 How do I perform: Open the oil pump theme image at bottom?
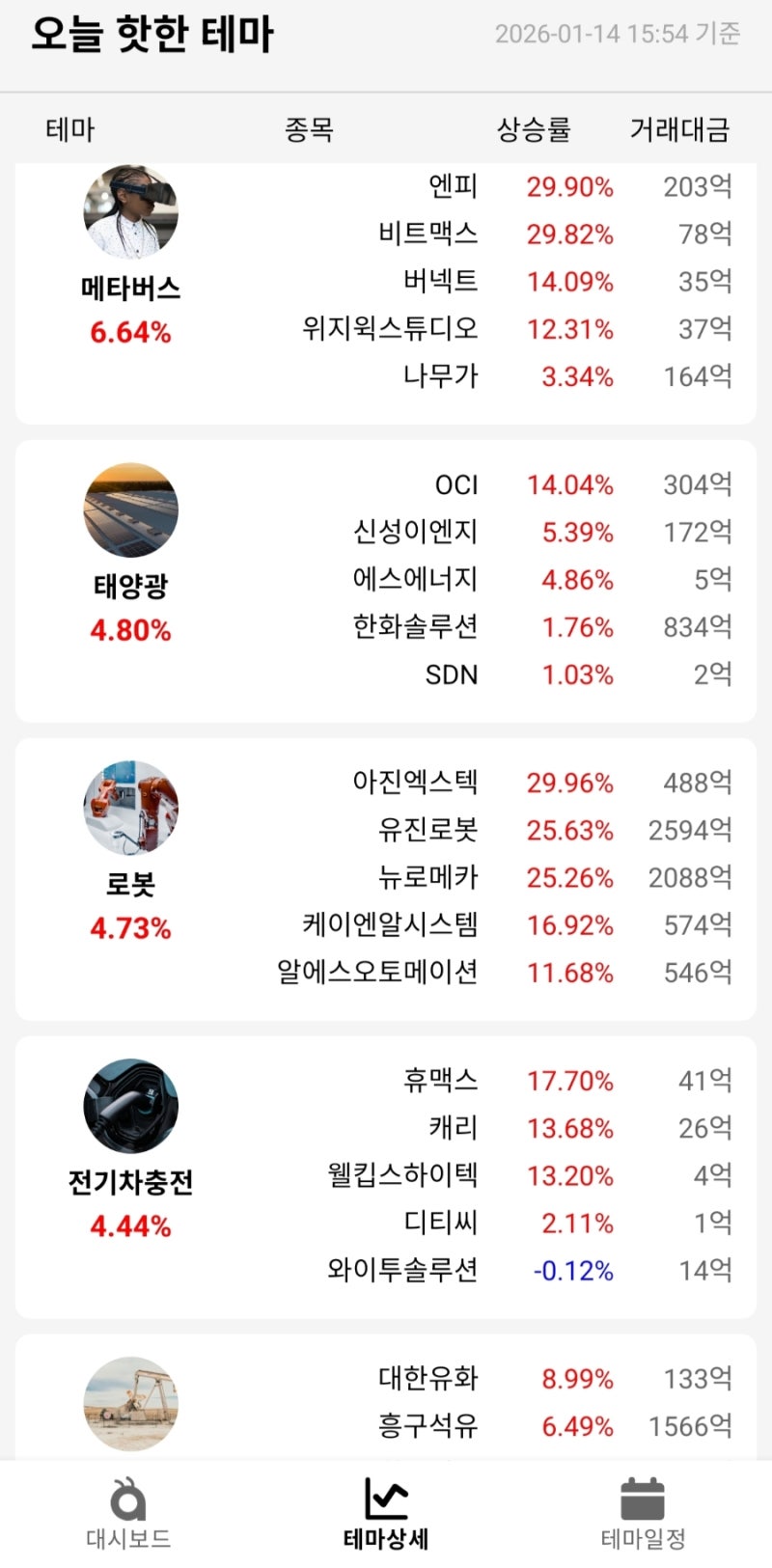click(130, 1405)
